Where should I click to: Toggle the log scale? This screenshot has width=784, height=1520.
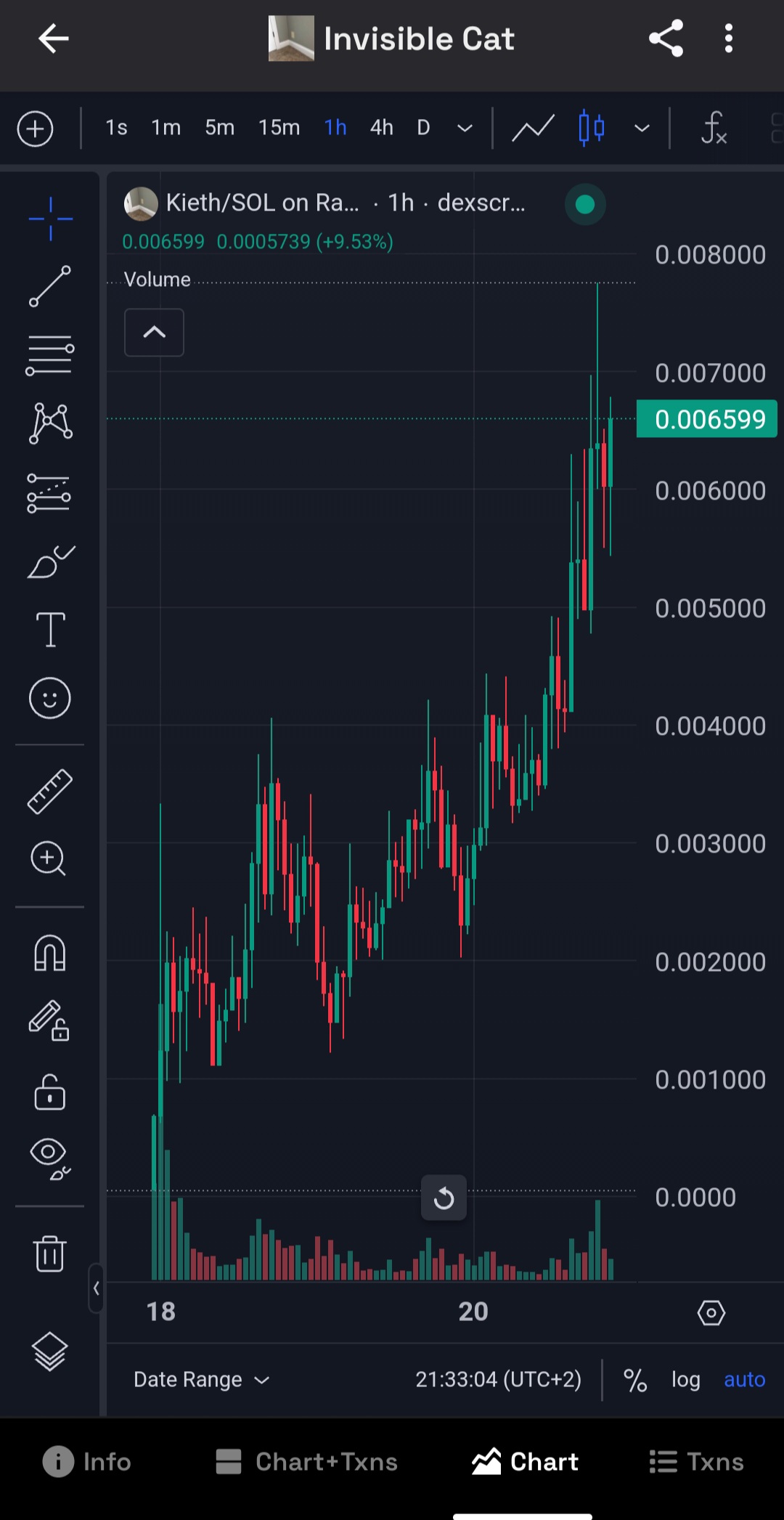click(685, 1379)
